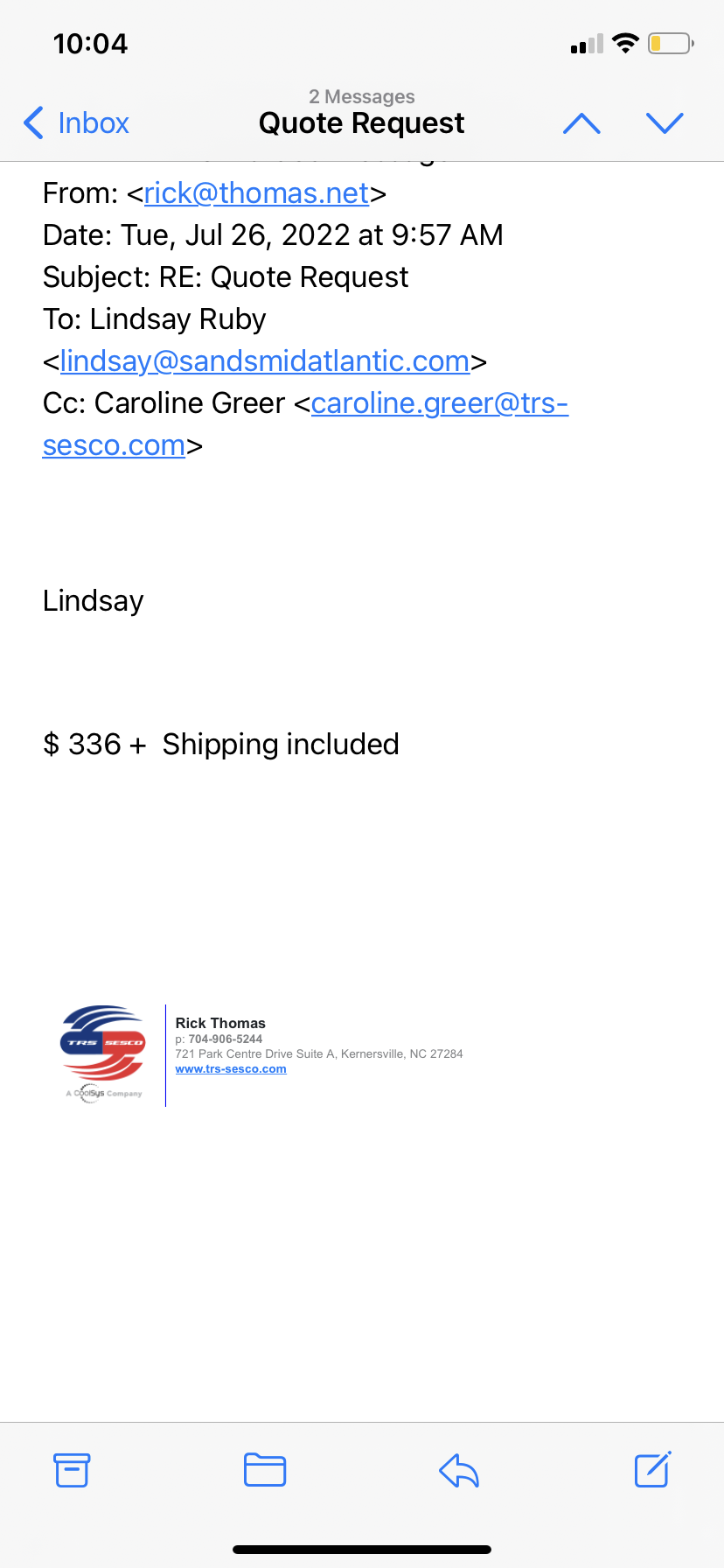Reply to this email
This screenshot has height=1568, width=724.
459,1470
